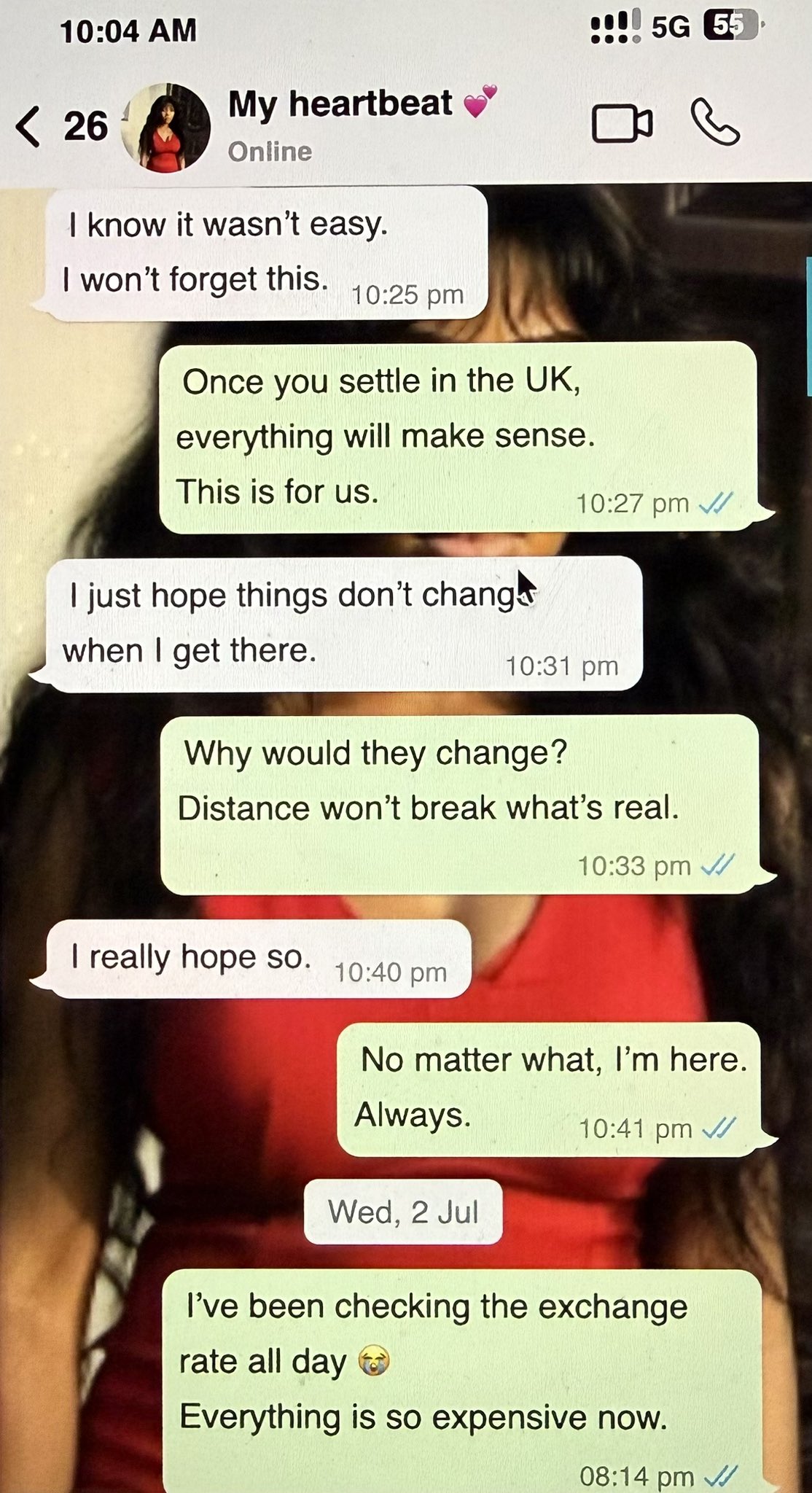Open My heartbeat's profile picture
This screenshot has height=1493, width=812.
(166, 128)
